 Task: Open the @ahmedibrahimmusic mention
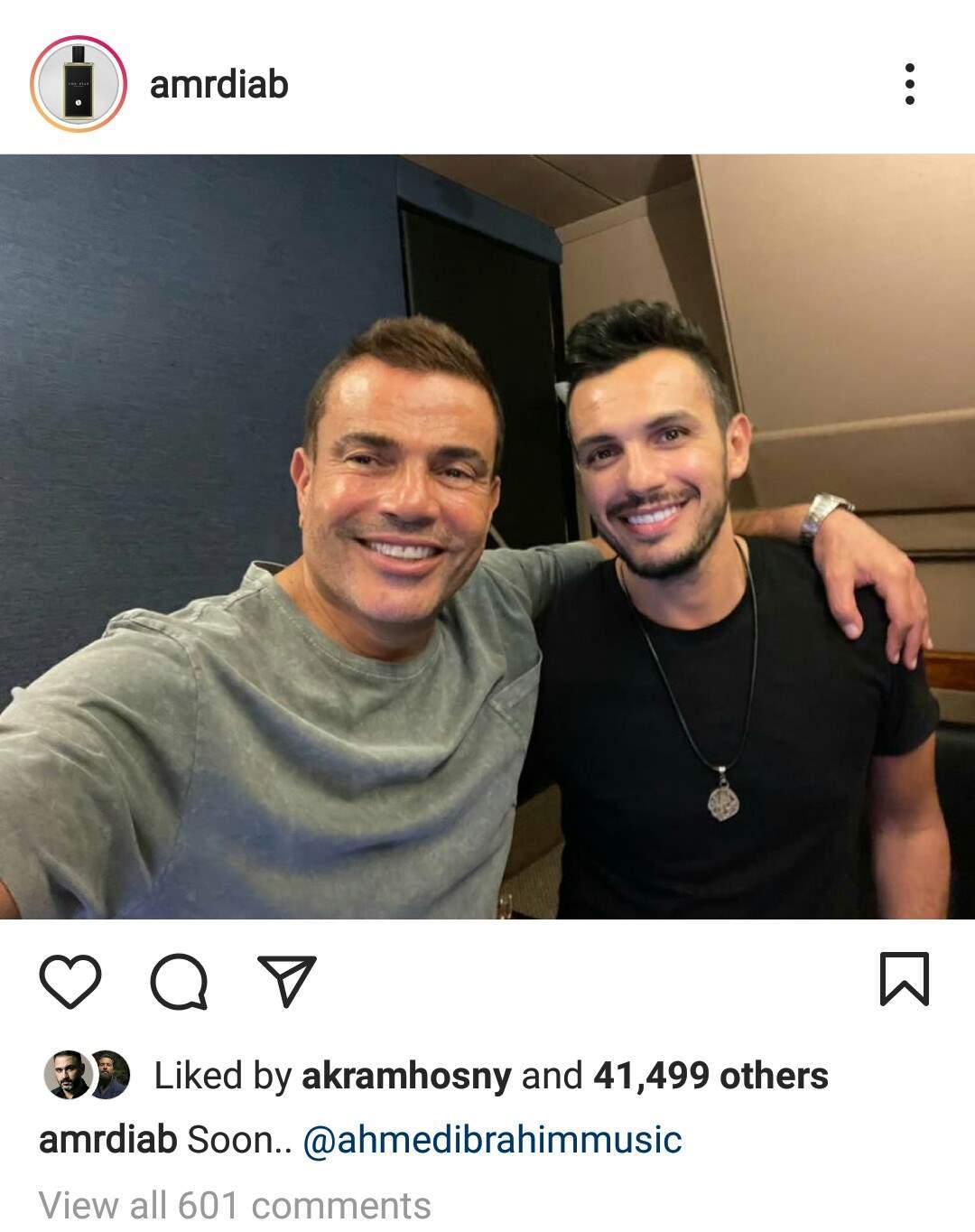[x=492, y=1140]
